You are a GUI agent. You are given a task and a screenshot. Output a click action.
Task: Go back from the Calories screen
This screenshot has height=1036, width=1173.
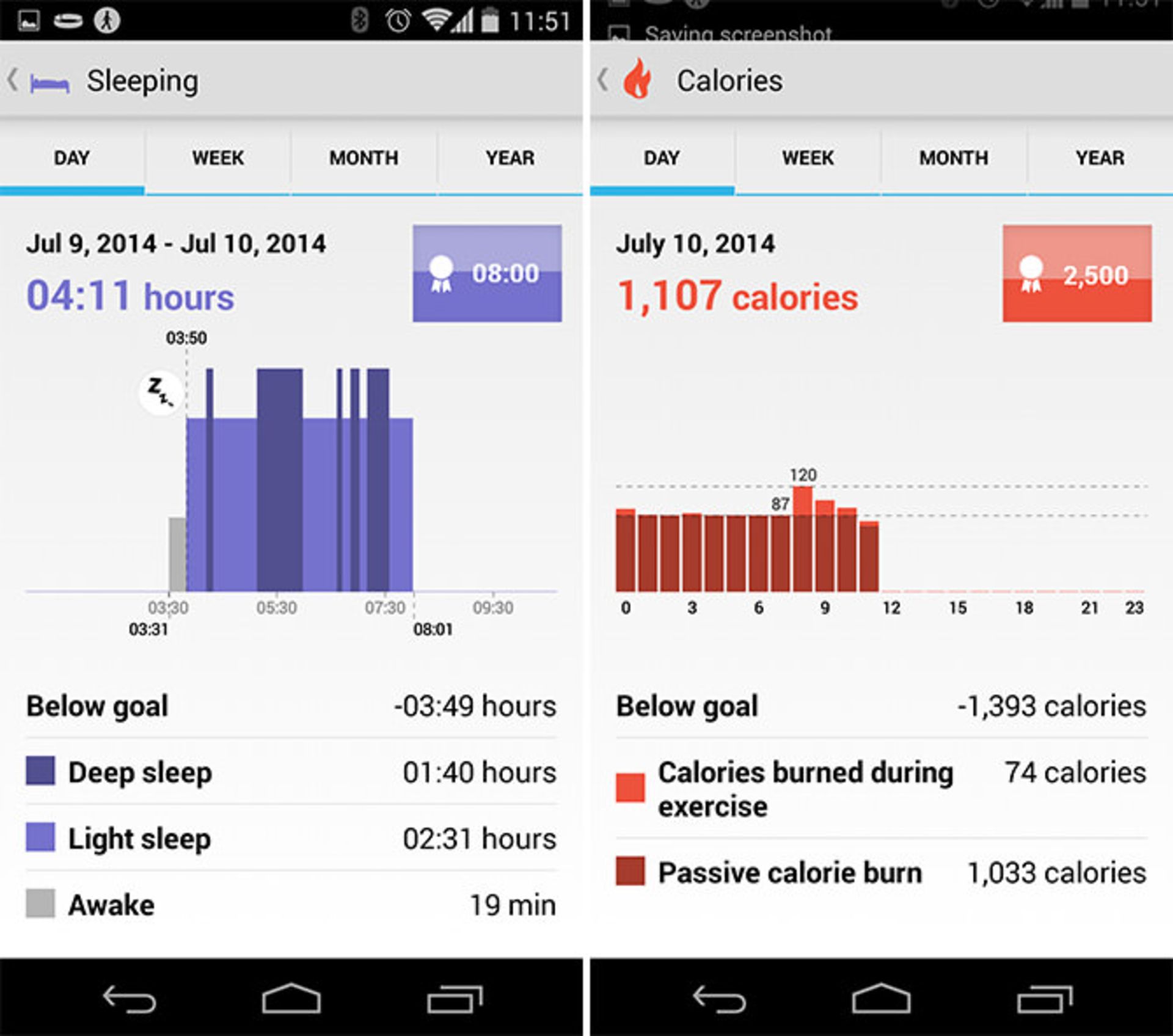click(604, 81)
